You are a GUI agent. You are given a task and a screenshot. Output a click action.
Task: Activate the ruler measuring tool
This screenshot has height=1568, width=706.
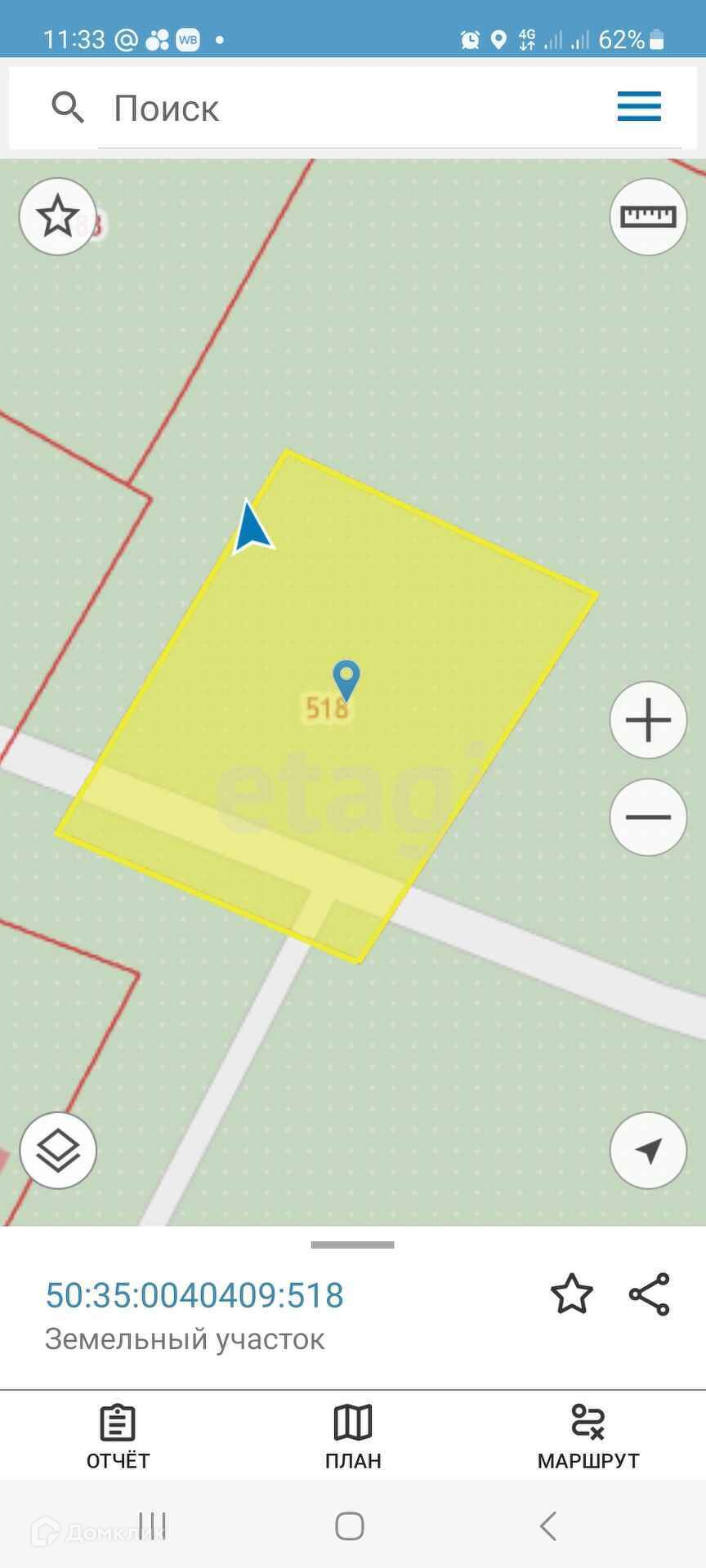click(648, 216)
